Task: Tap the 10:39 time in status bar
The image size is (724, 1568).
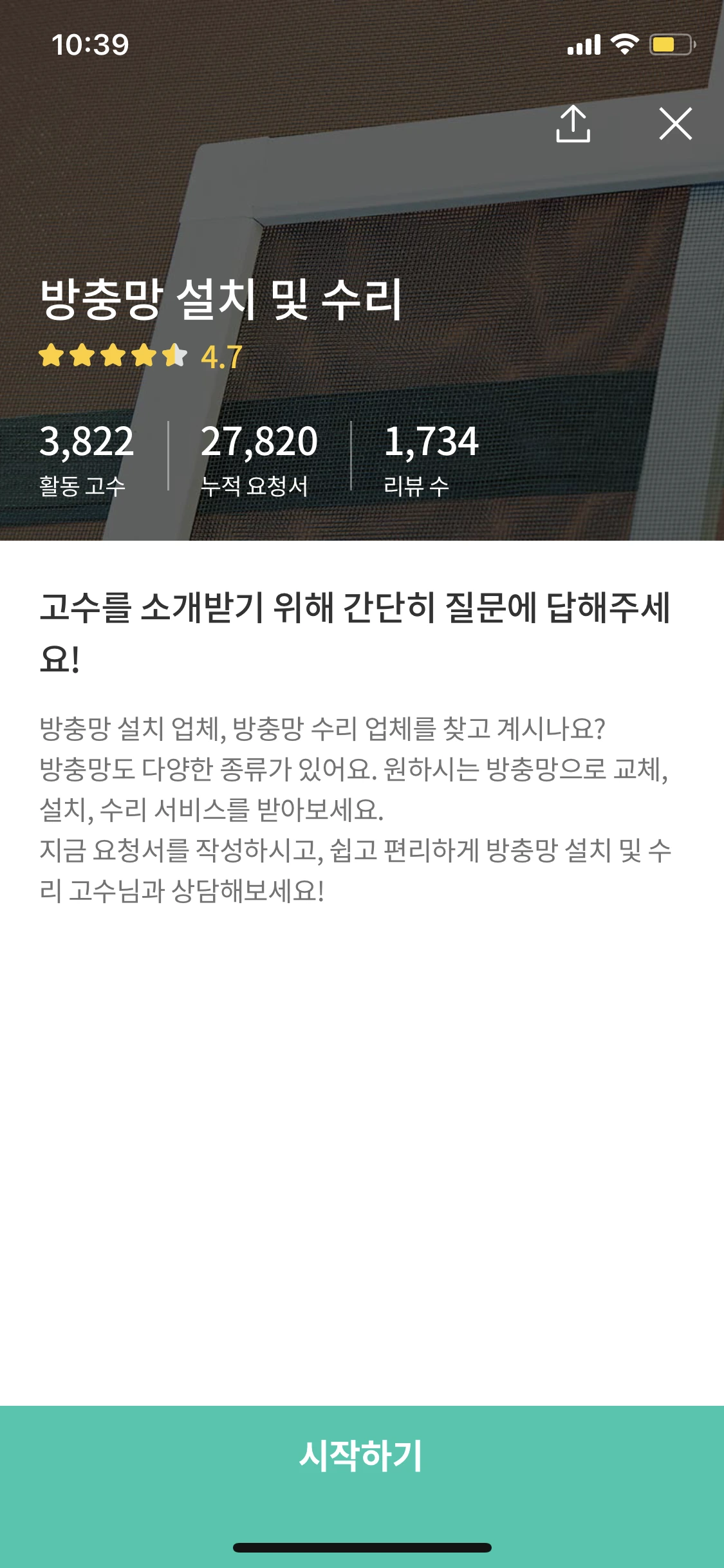Action: [x=90, y=44]
